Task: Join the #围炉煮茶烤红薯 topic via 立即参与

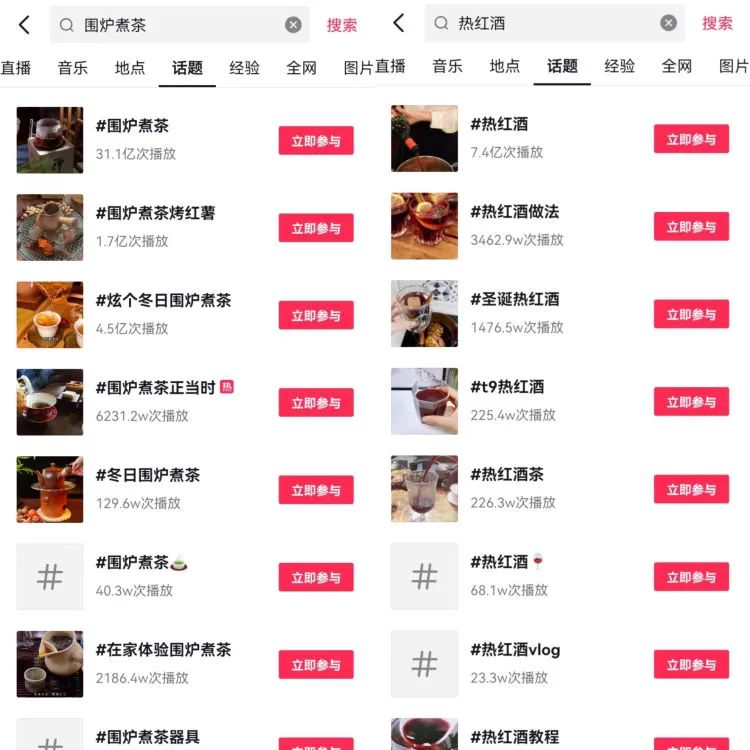Action: coord(316,228)
